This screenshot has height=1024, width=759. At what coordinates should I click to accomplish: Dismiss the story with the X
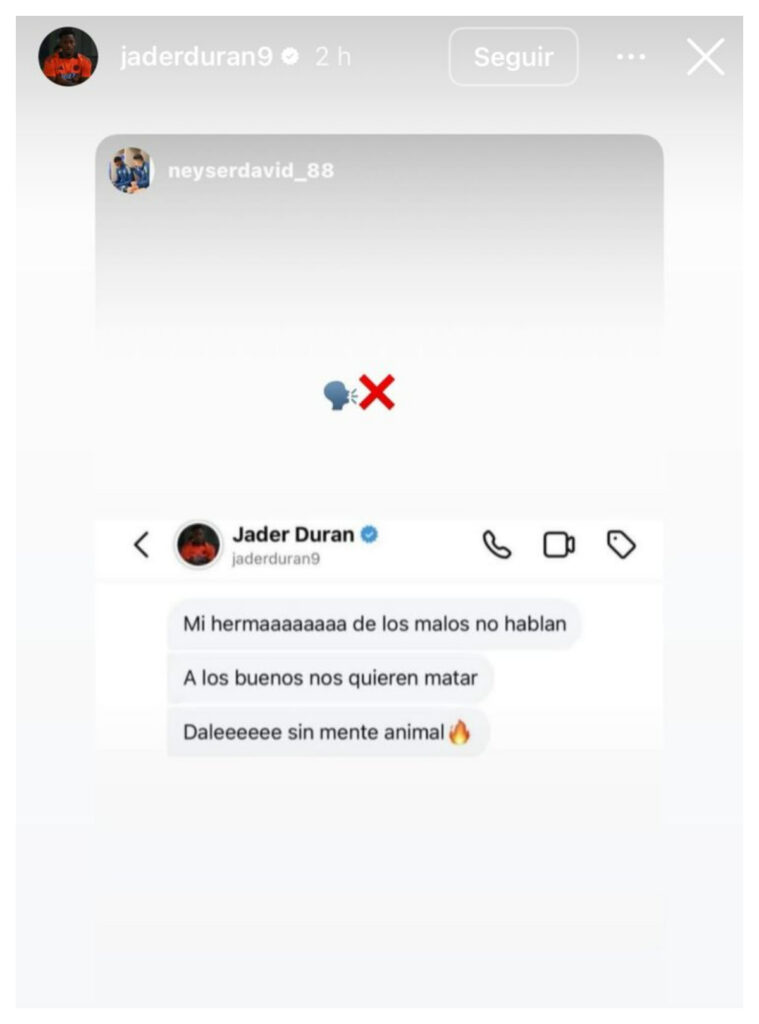pos(707,57)
